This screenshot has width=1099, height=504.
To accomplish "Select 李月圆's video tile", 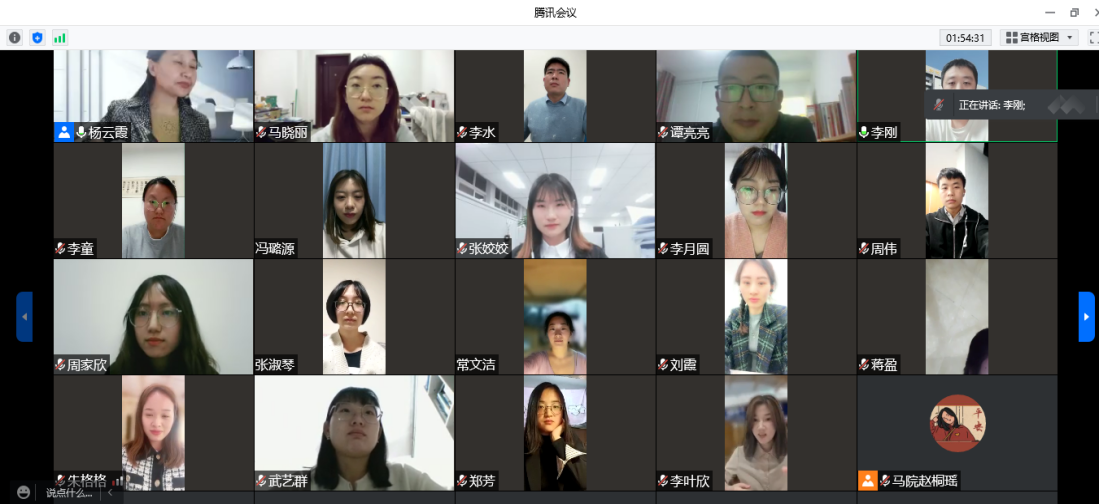I will (755, 201).
